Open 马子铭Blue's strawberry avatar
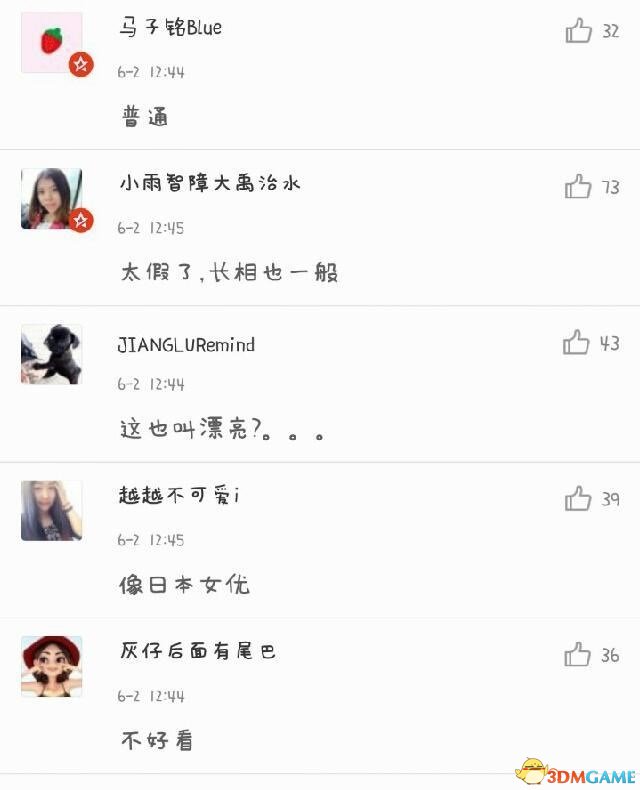The width and height of the screenshot is (640, 790). tap(52, 42)
